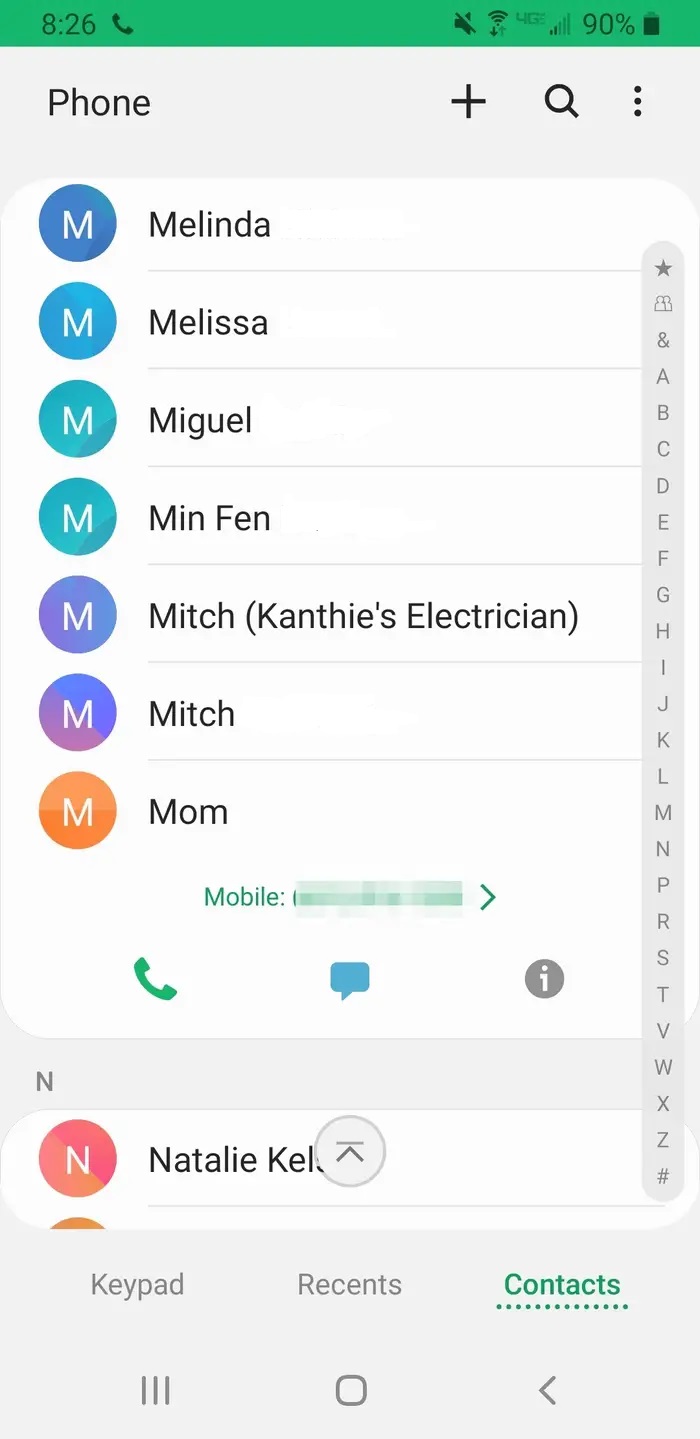Open Miguel's contact row
The height and width of the screenshot is (1439, 700).
pos(200,420)
